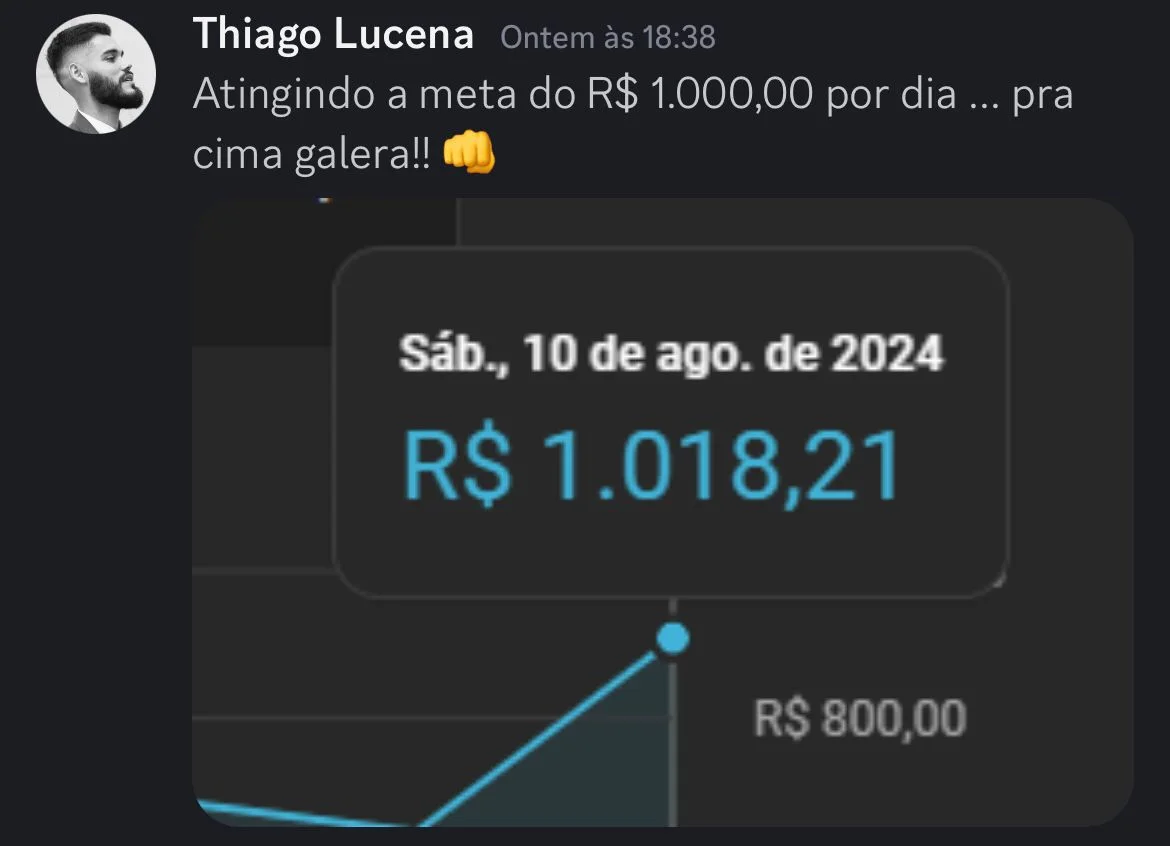The width and height of the screenshot is (1170, 846).
Task: Tap the Thiago Lucena username
Action: point(333,35)
